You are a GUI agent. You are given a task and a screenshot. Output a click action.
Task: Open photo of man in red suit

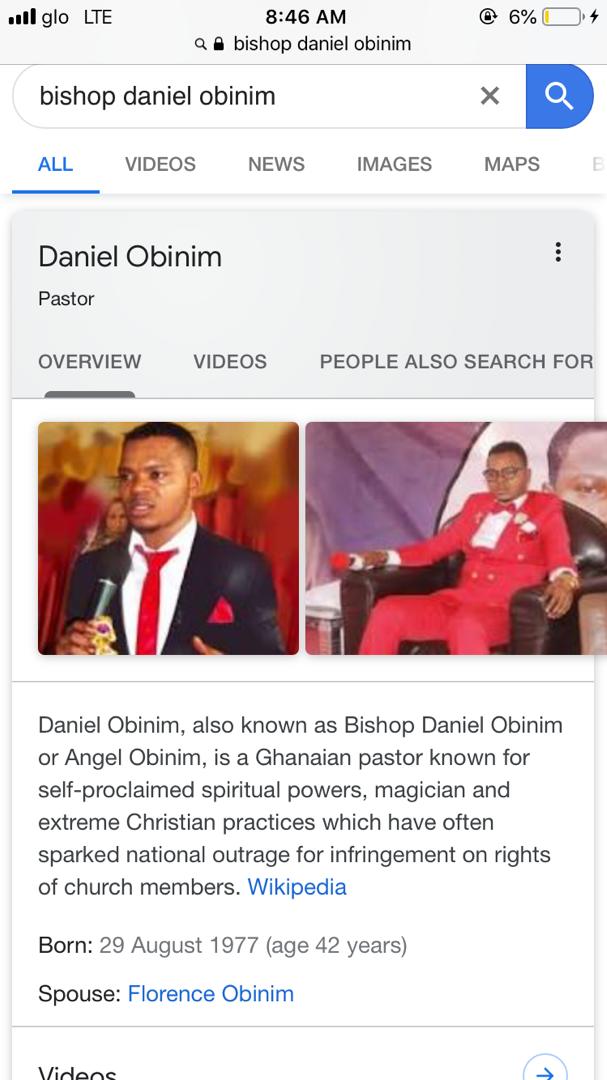tap(456, 538)
